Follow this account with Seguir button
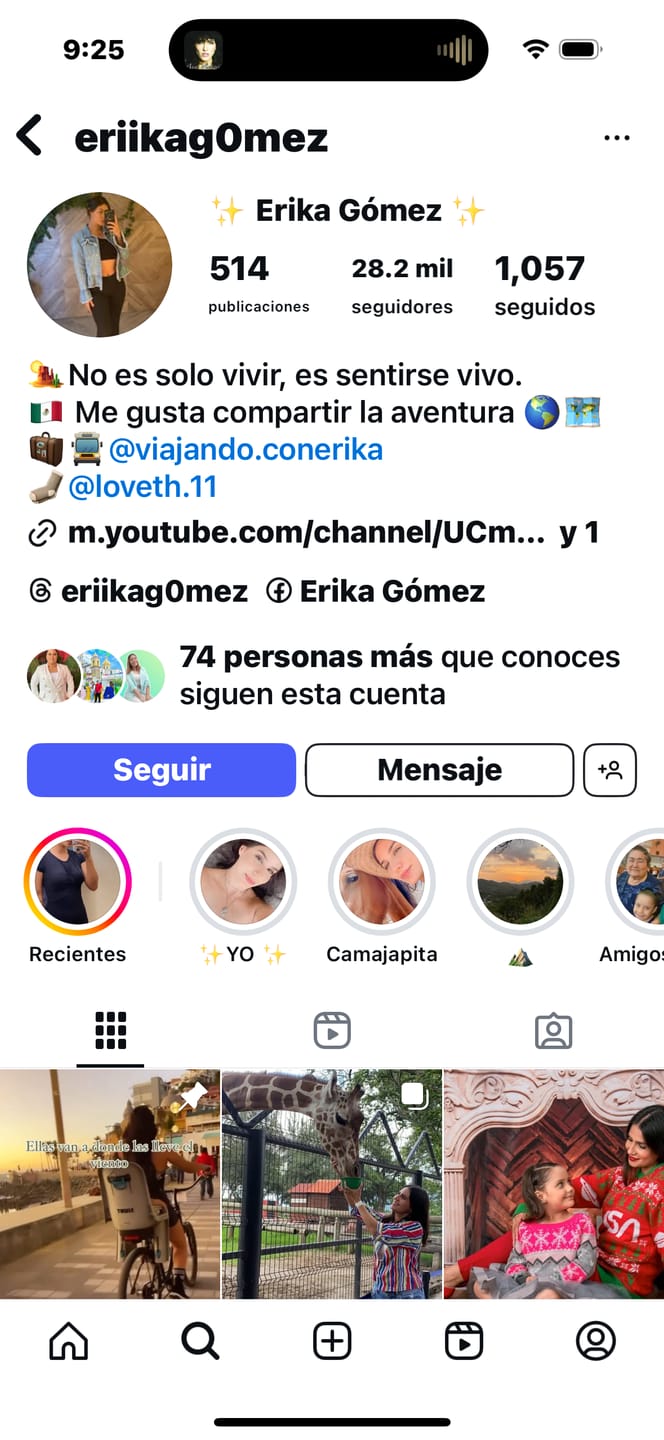Image resolution: width=664 pixels, height=1440 pixels. pos(161,770)
